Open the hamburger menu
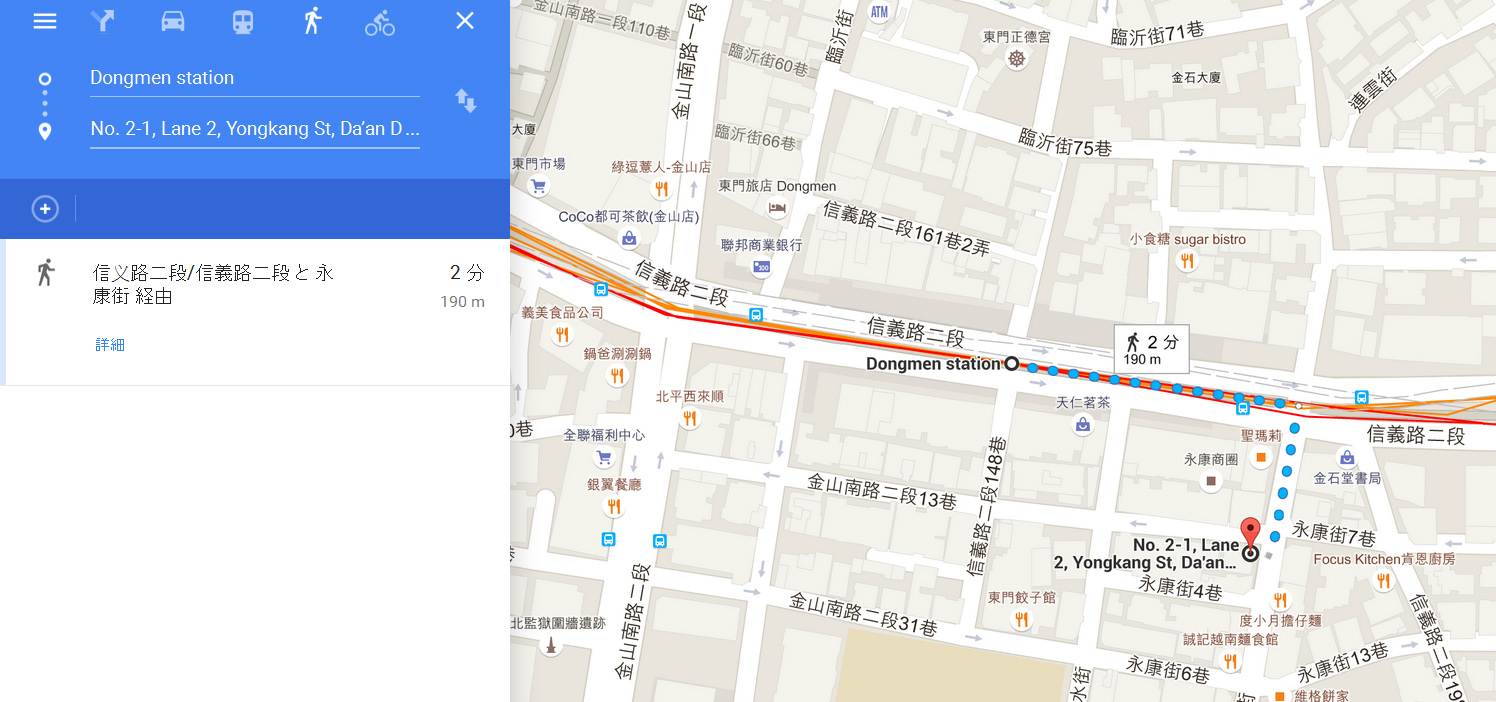The width and height of the screenshot is (1496, 702). tap(45, 21)
